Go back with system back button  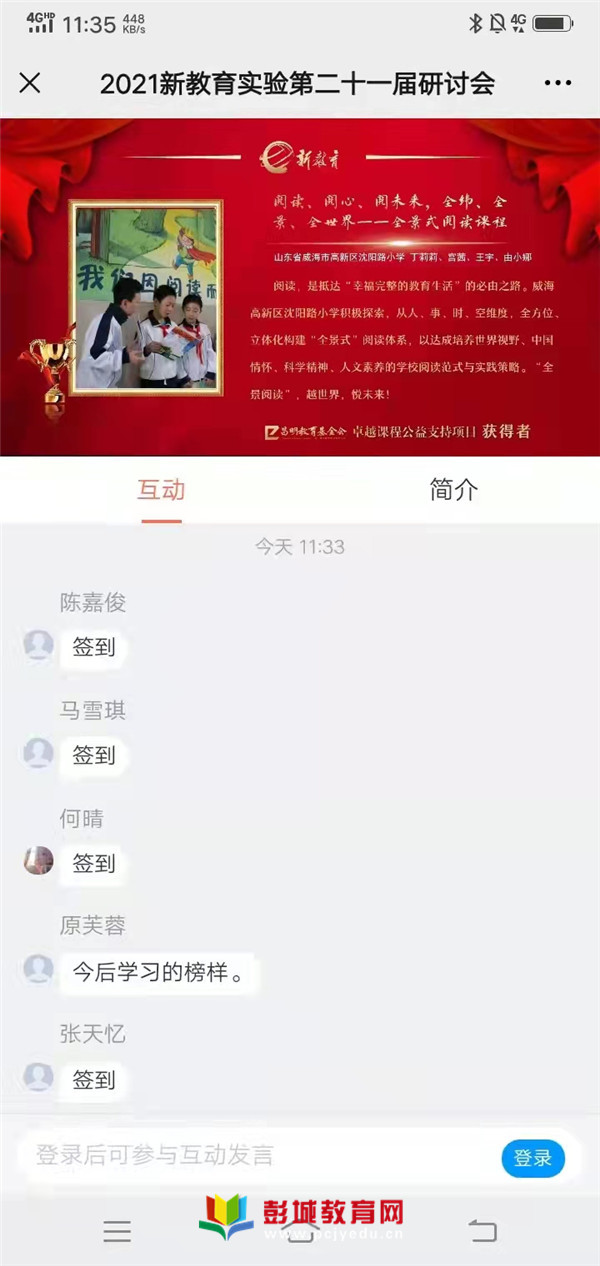click(x=483, y=1231)
